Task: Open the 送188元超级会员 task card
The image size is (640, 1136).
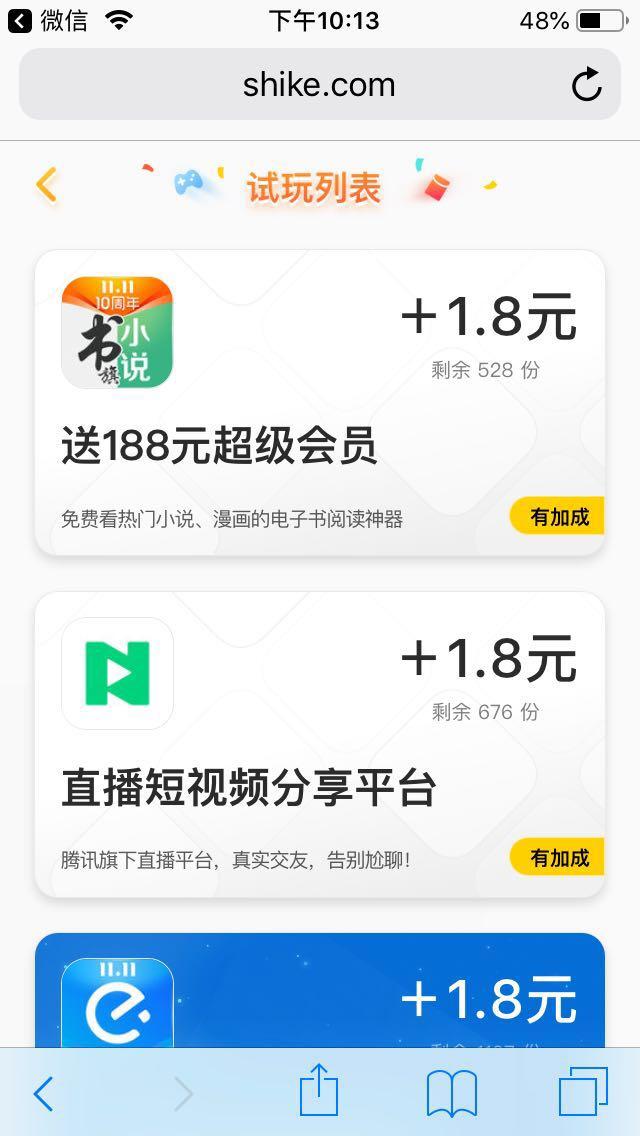Action: click(320, 402)
